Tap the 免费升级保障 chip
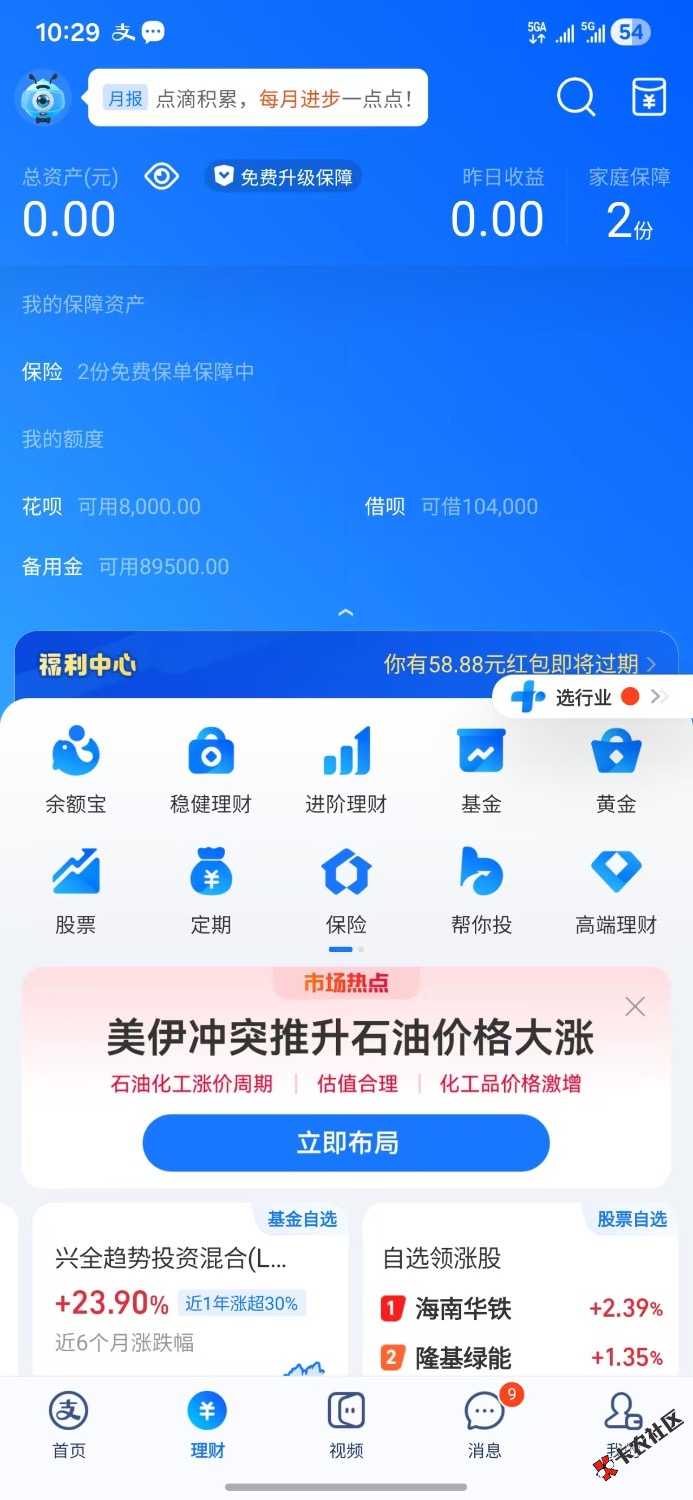This screenshot has width=693, height=1500. point(284,177)
